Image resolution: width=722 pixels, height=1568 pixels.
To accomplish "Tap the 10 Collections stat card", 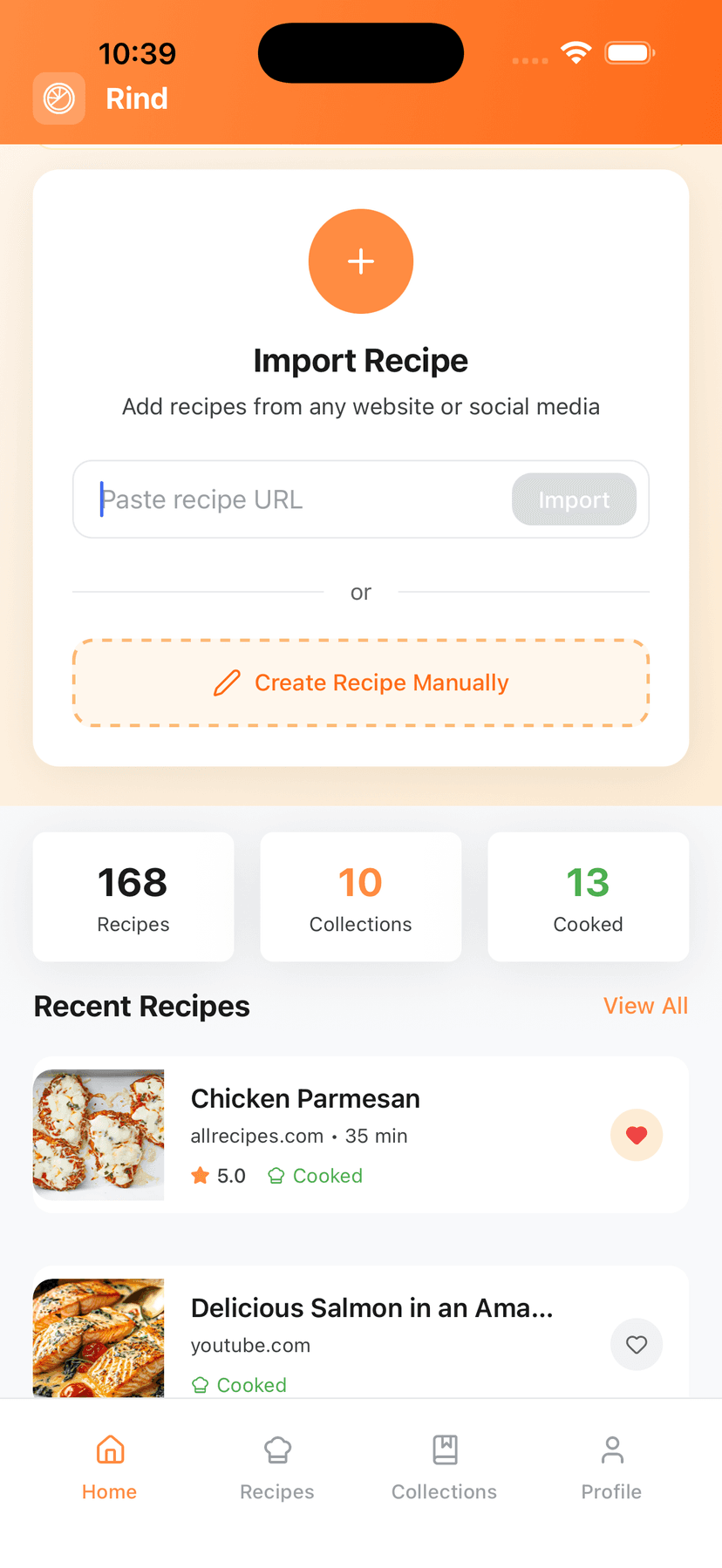I will tap(360, 896).
